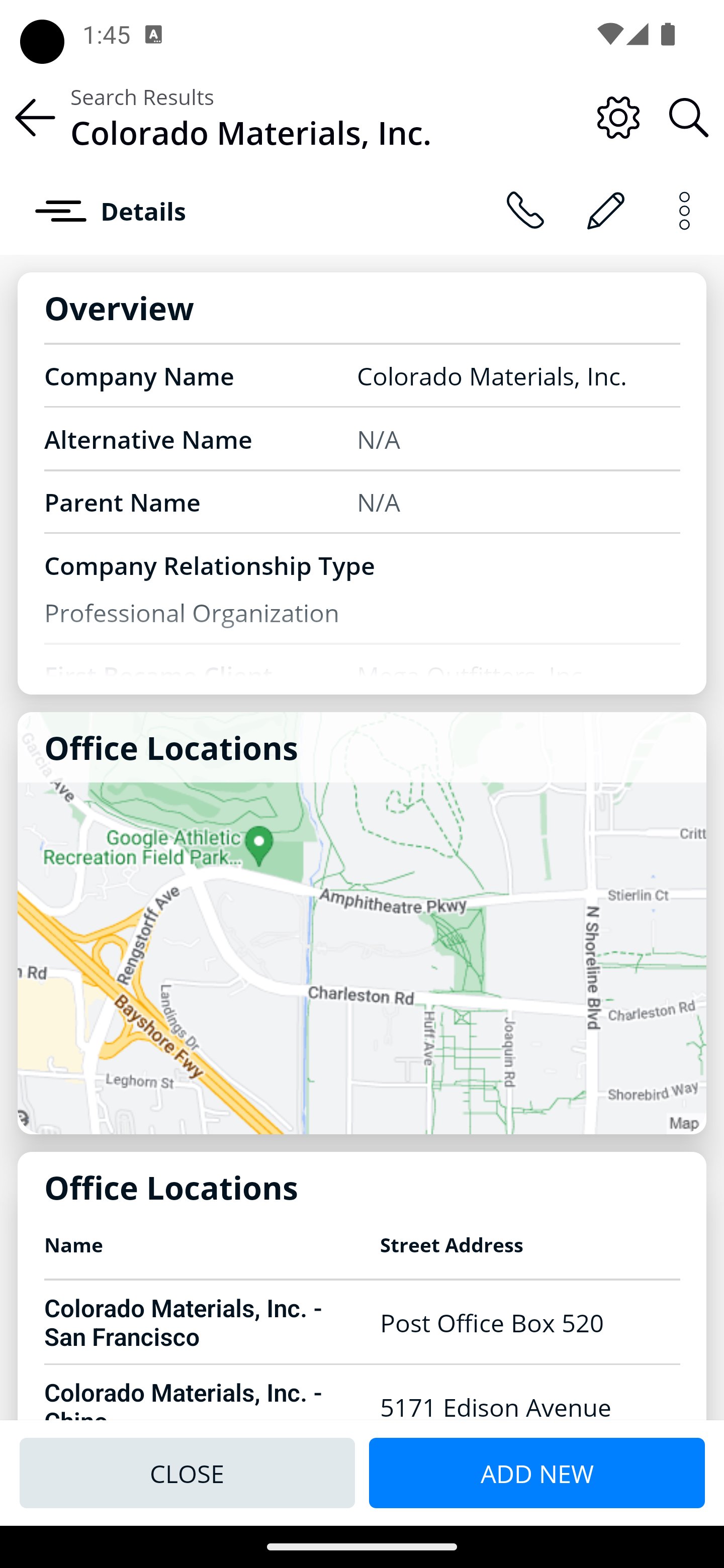Open settings via the gear icon
The width and height of the screenshot is (724, 1568).
point(617,118)
